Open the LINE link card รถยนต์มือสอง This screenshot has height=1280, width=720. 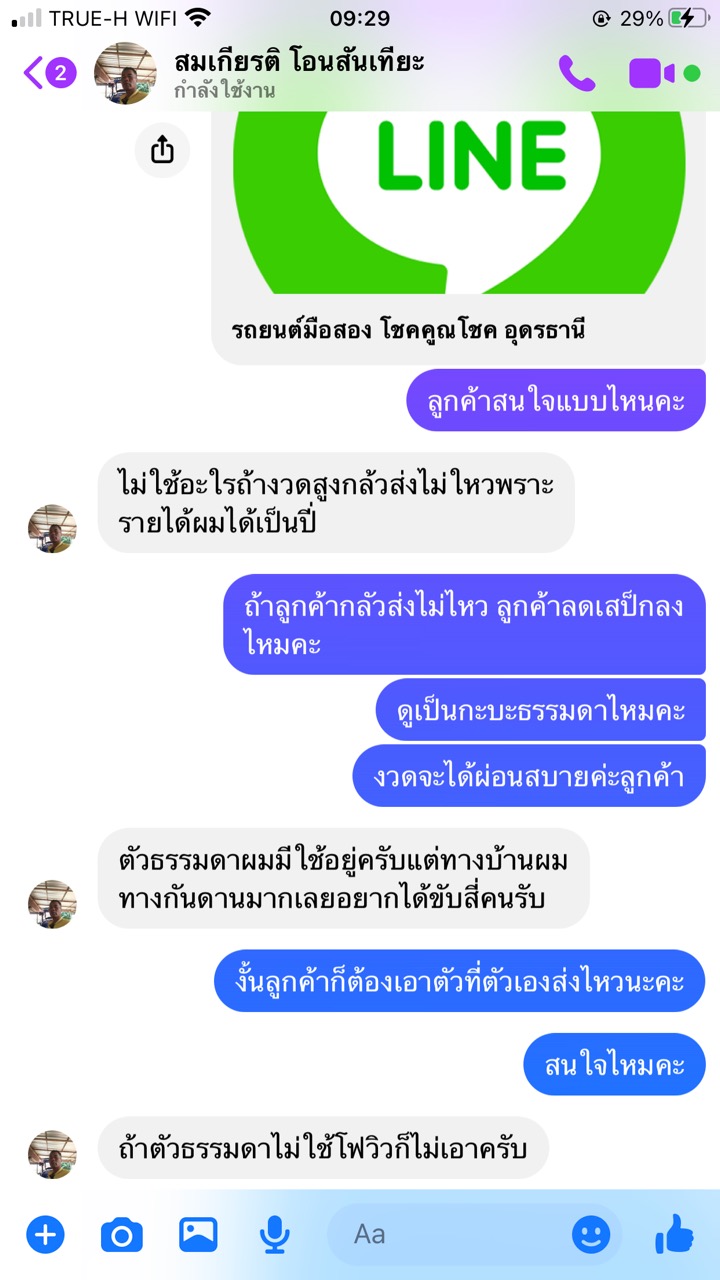coord(459,238)
